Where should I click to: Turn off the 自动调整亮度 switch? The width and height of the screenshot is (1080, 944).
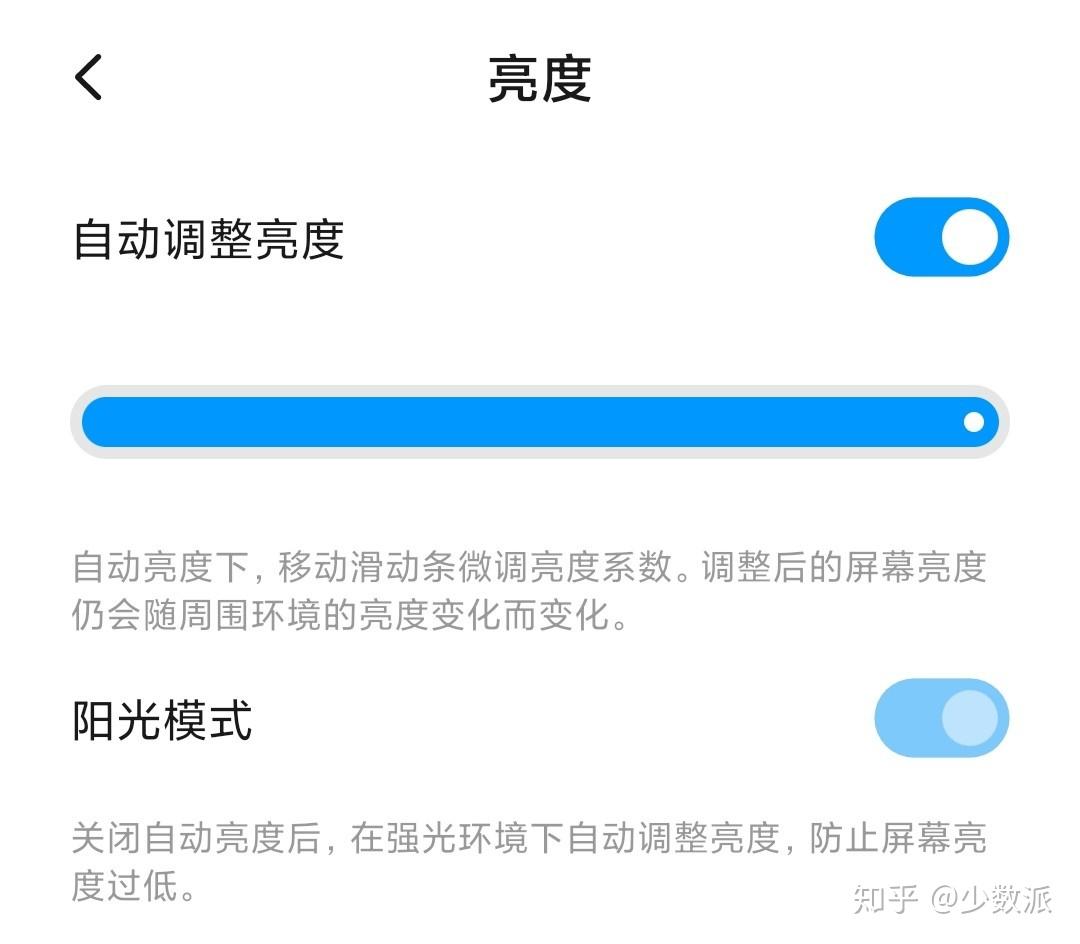tap(941, 238)
